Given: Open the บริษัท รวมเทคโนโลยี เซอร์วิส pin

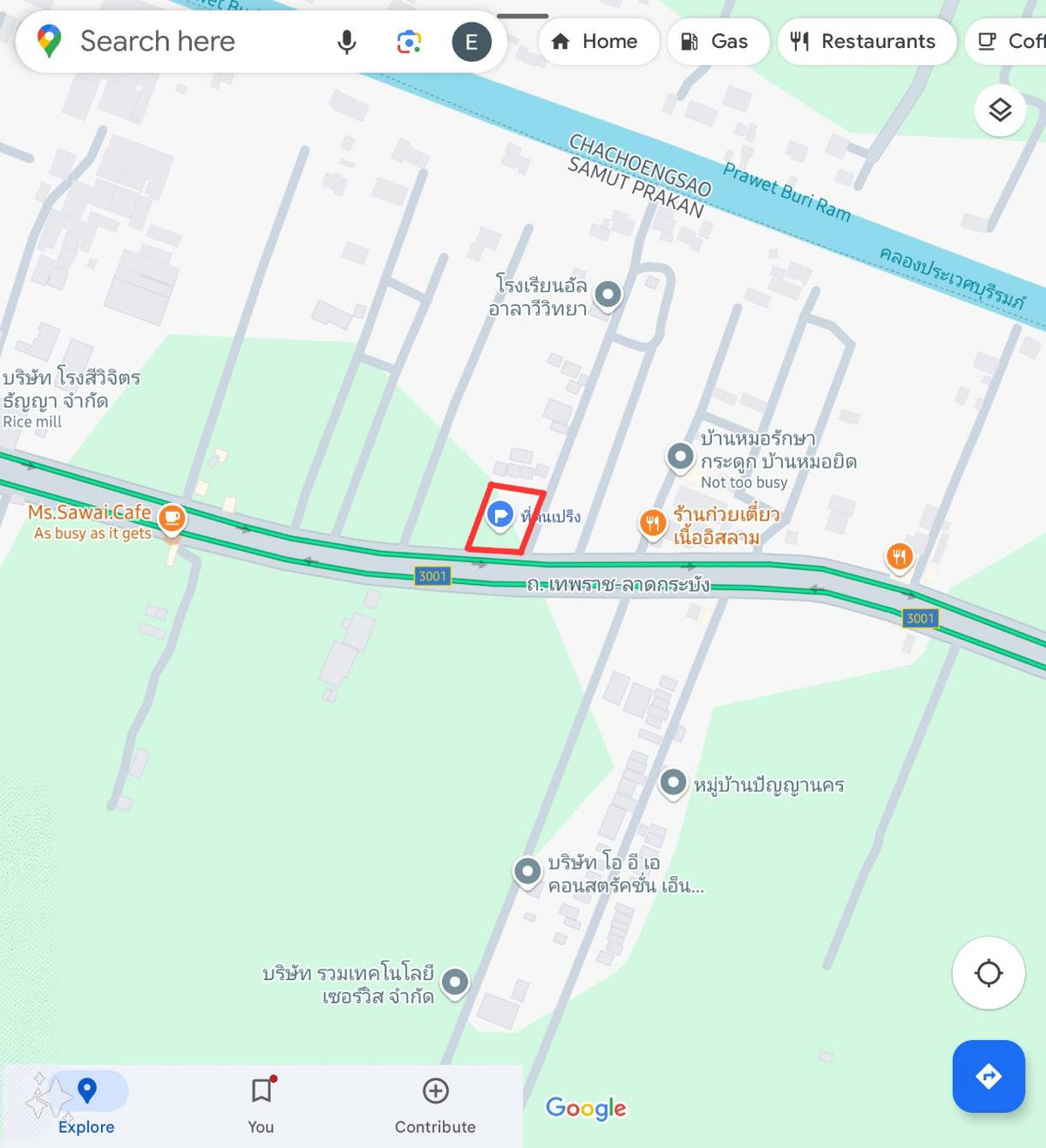Looking at the screenshot, I should click(x=455, y=982).
